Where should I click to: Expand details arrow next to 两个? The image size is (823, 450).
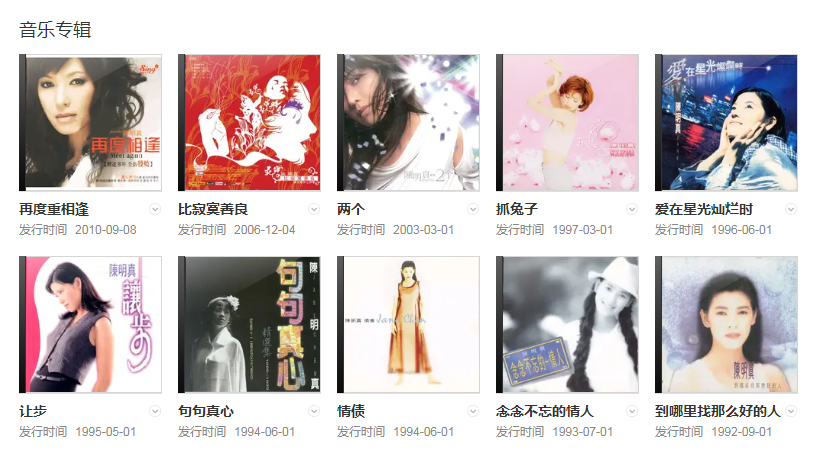click(x=473, y=209)
